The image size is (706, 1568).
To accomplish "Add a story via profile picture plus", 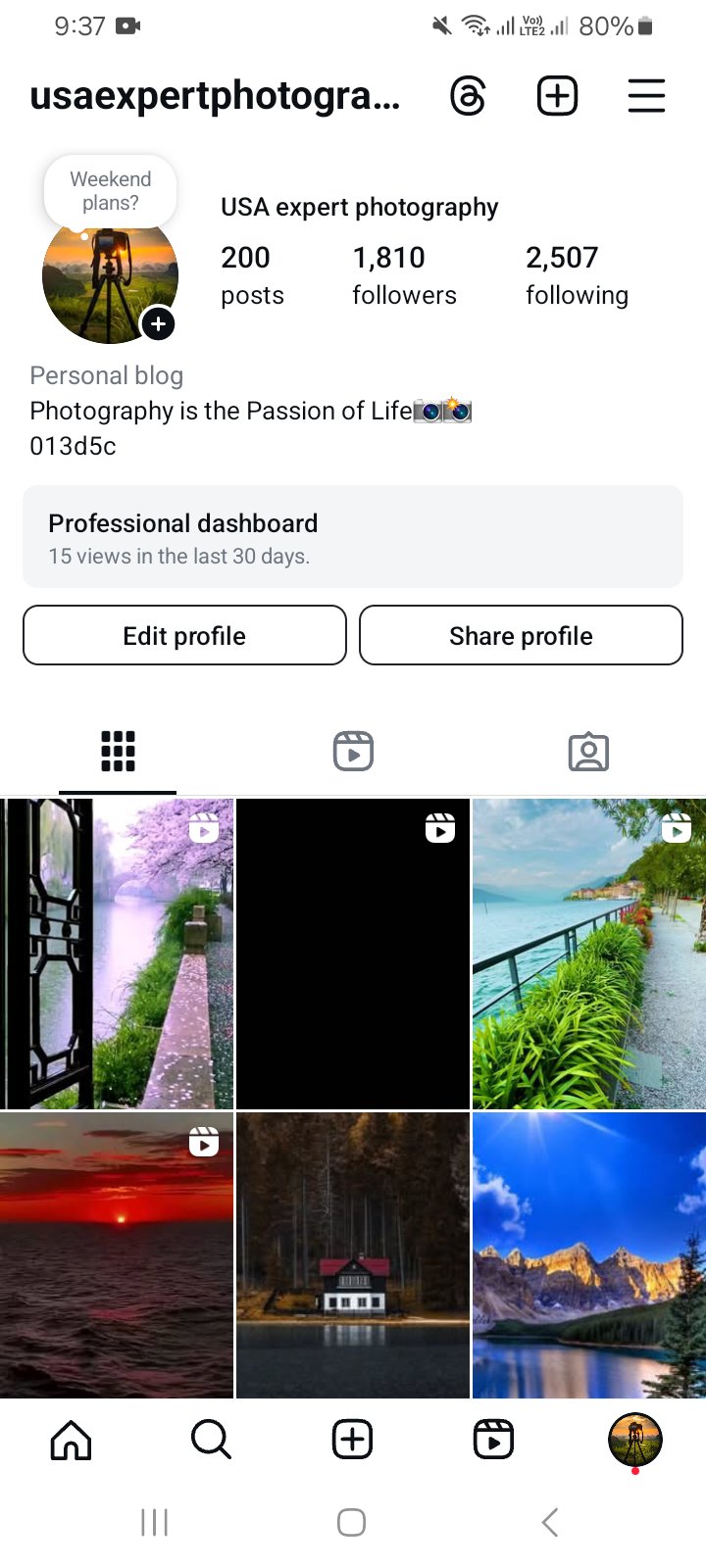I will 158,323.
